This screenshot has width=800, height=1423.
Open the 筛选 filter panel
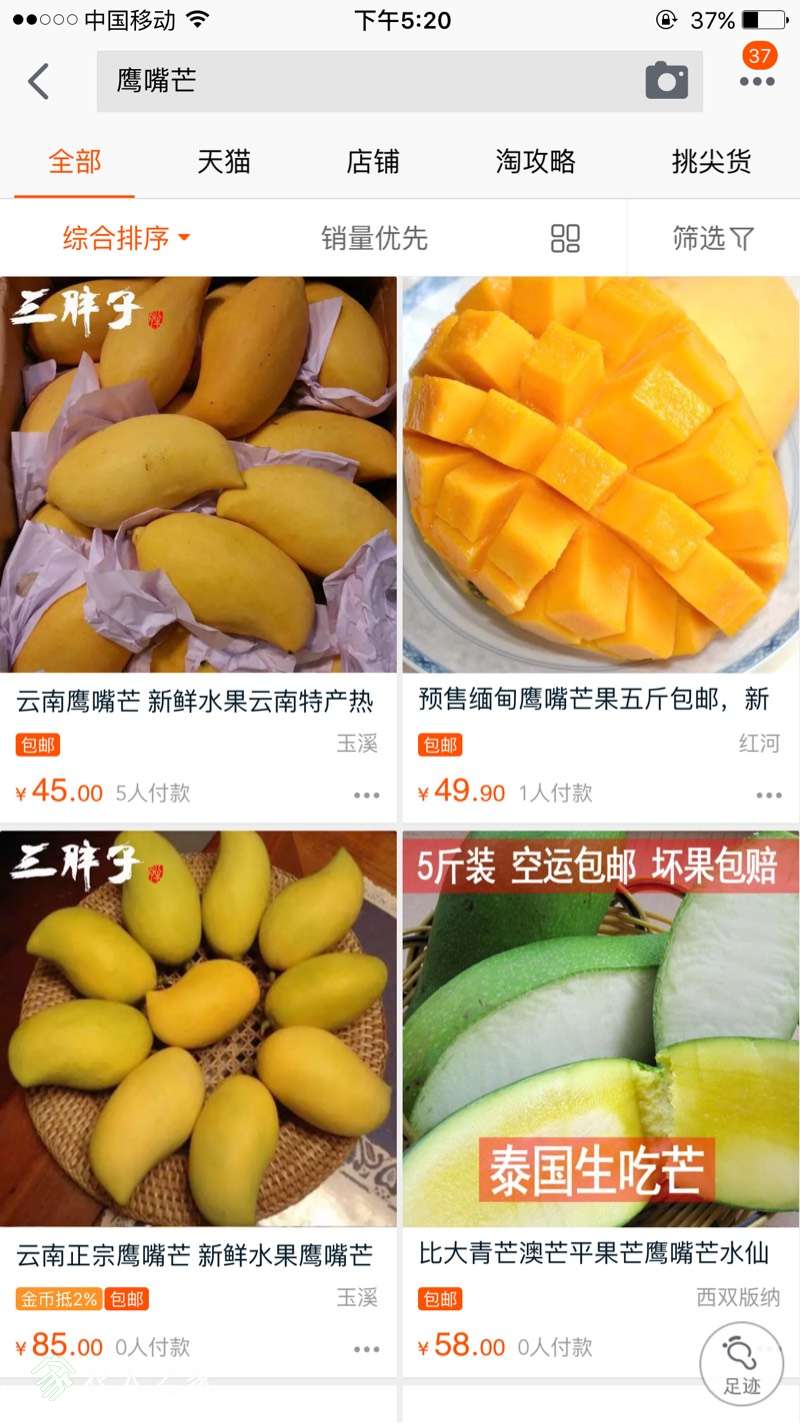tap(712, 238)
